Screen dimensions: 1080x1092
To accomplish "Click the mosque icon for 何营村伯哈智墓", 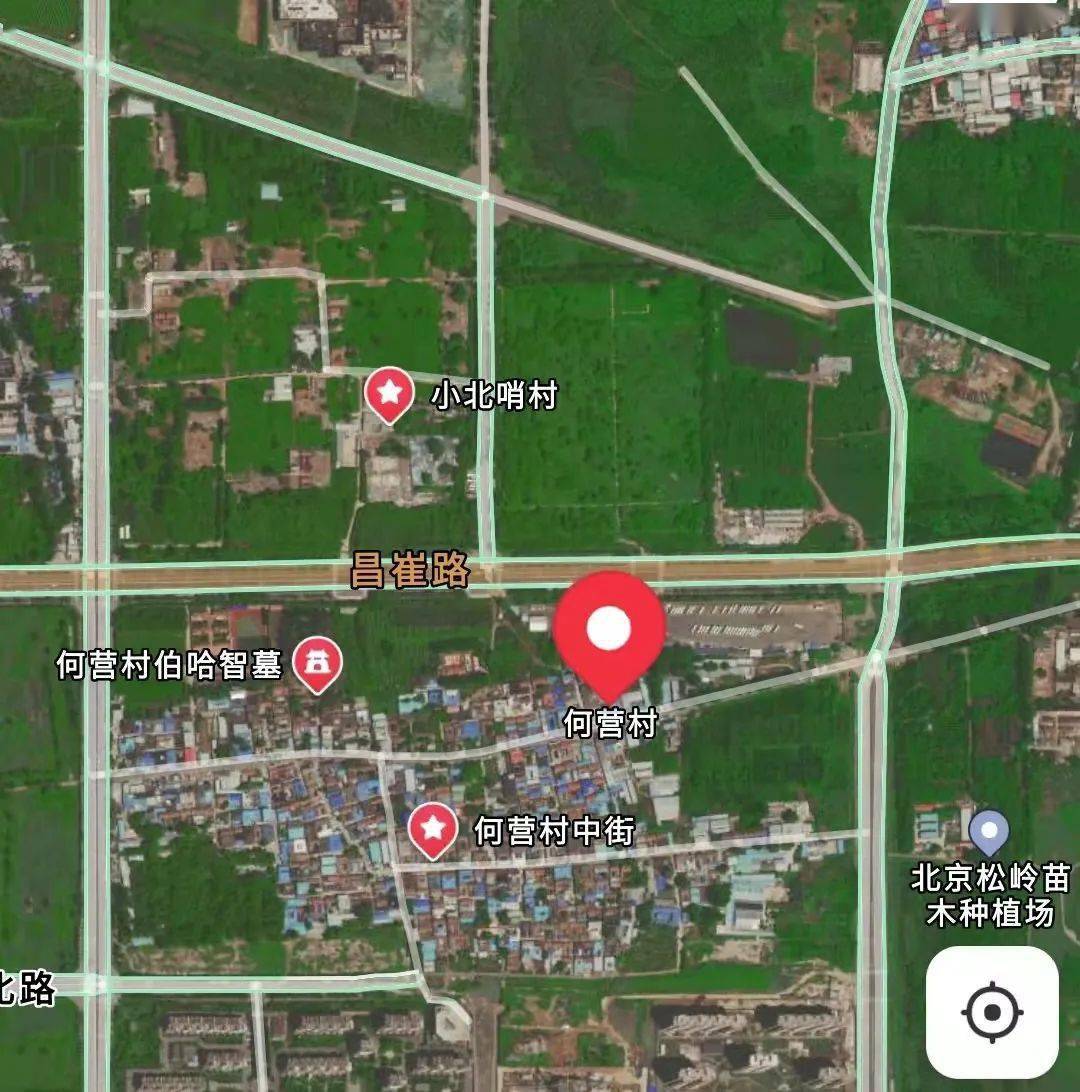I will click(320, 659).
